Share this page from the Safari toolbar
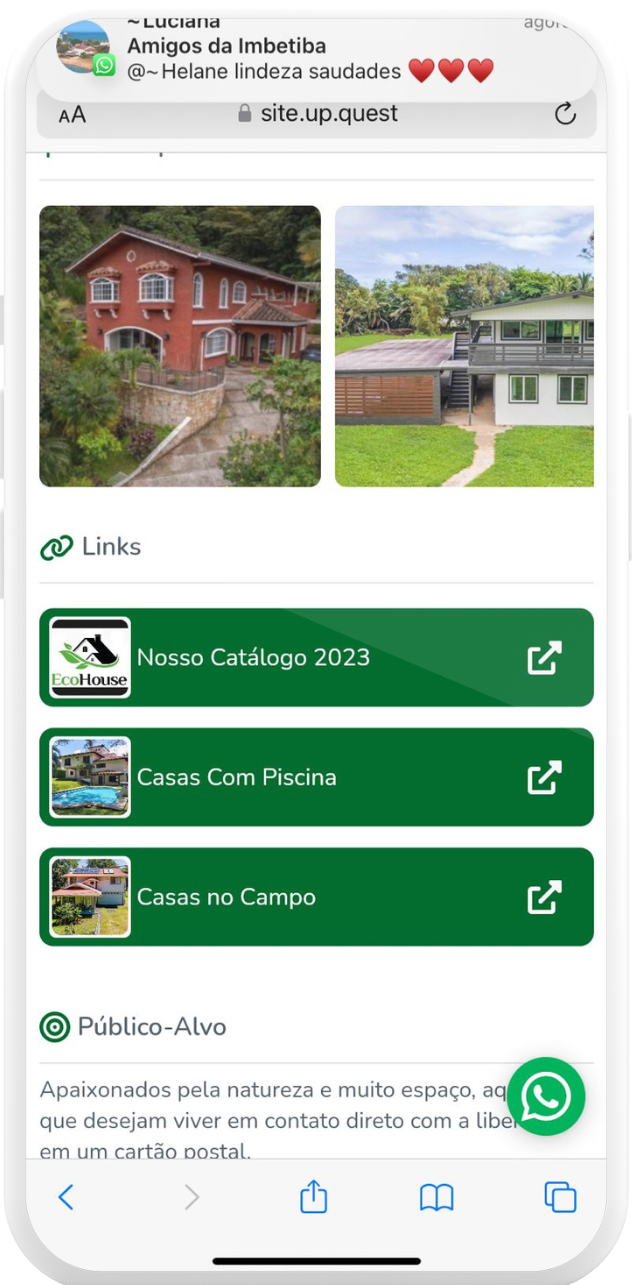Image resolution: width=632 pixels, height=1285 pixels. [x=314, y=1197]
